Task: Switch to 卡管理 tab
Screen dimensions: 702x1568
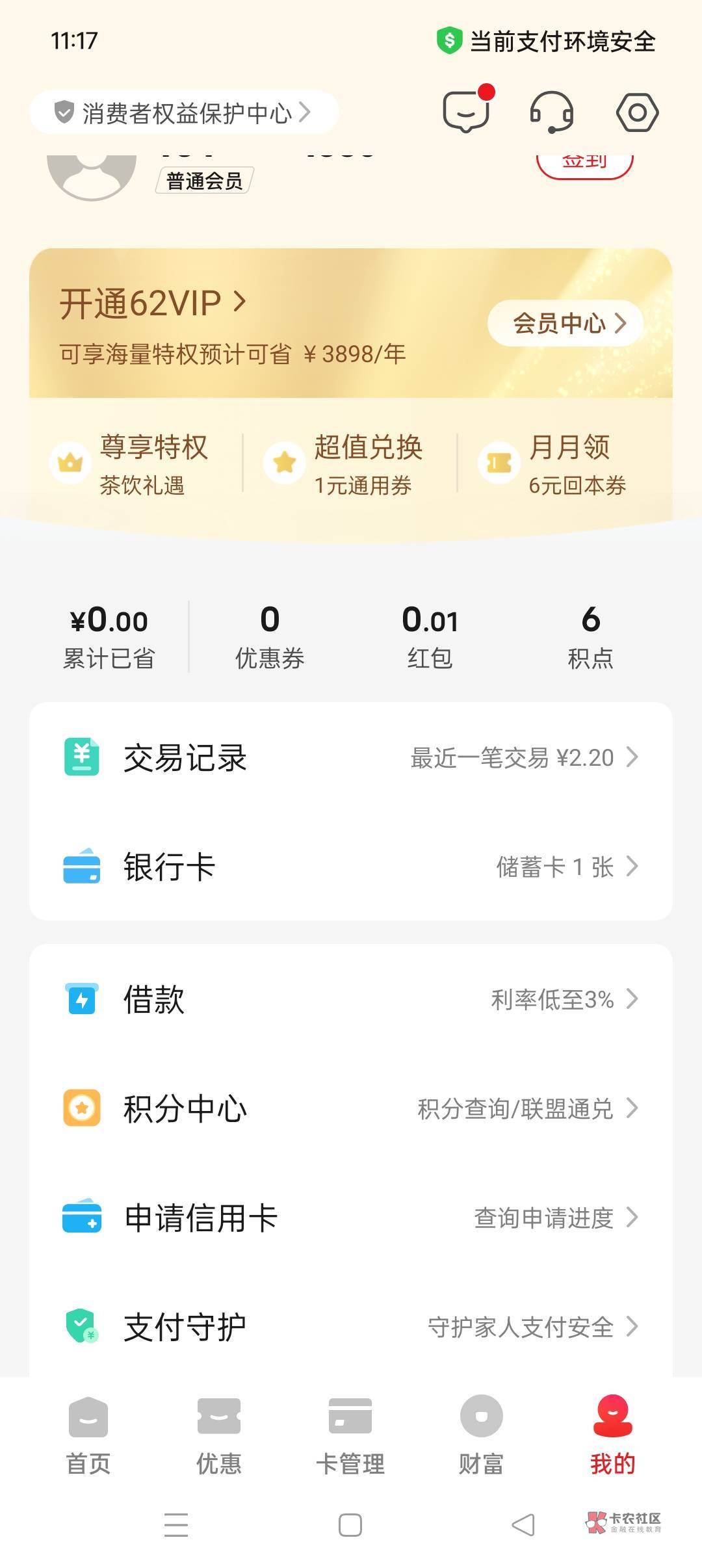Action: [x=350, y=1434]
